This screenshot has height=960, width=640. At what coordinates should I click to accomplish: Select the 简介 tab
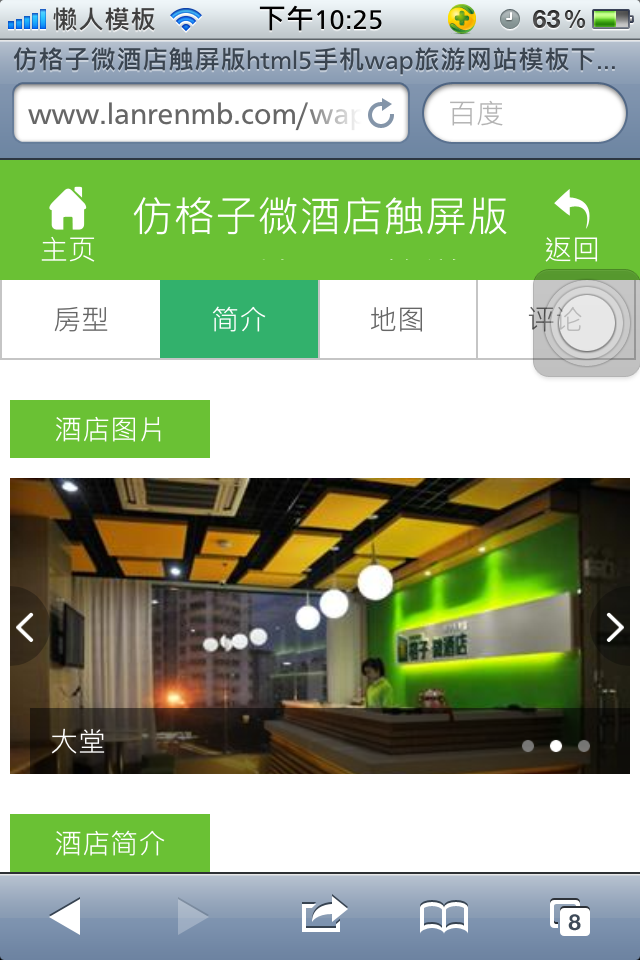239,320
